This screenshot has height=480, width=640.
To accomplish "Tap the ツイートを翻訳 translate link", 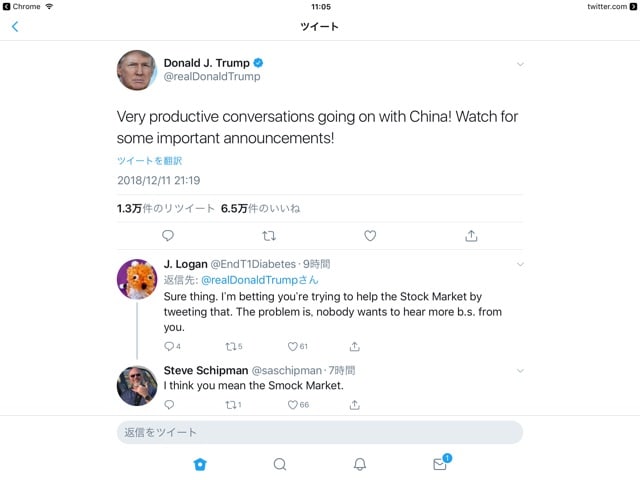I will pyautogui.click(x=149, y=160).
